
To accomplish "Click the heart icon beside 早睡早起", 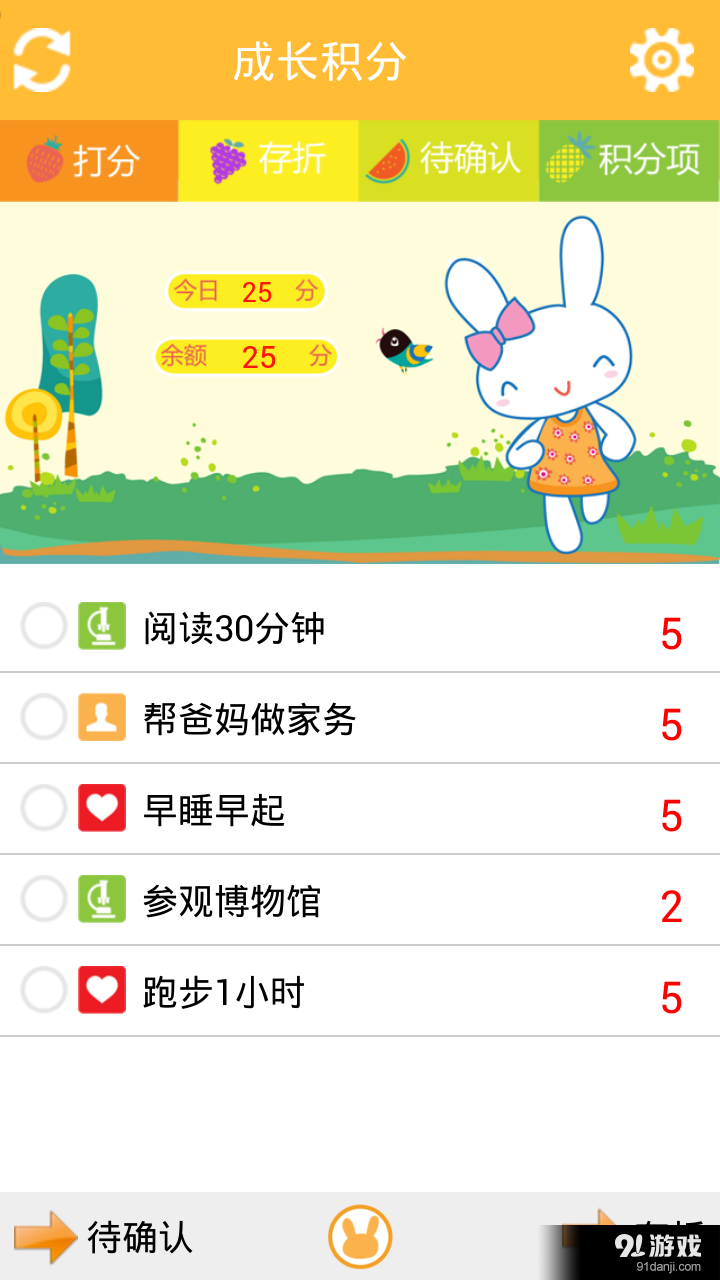I will pos(100,808).
